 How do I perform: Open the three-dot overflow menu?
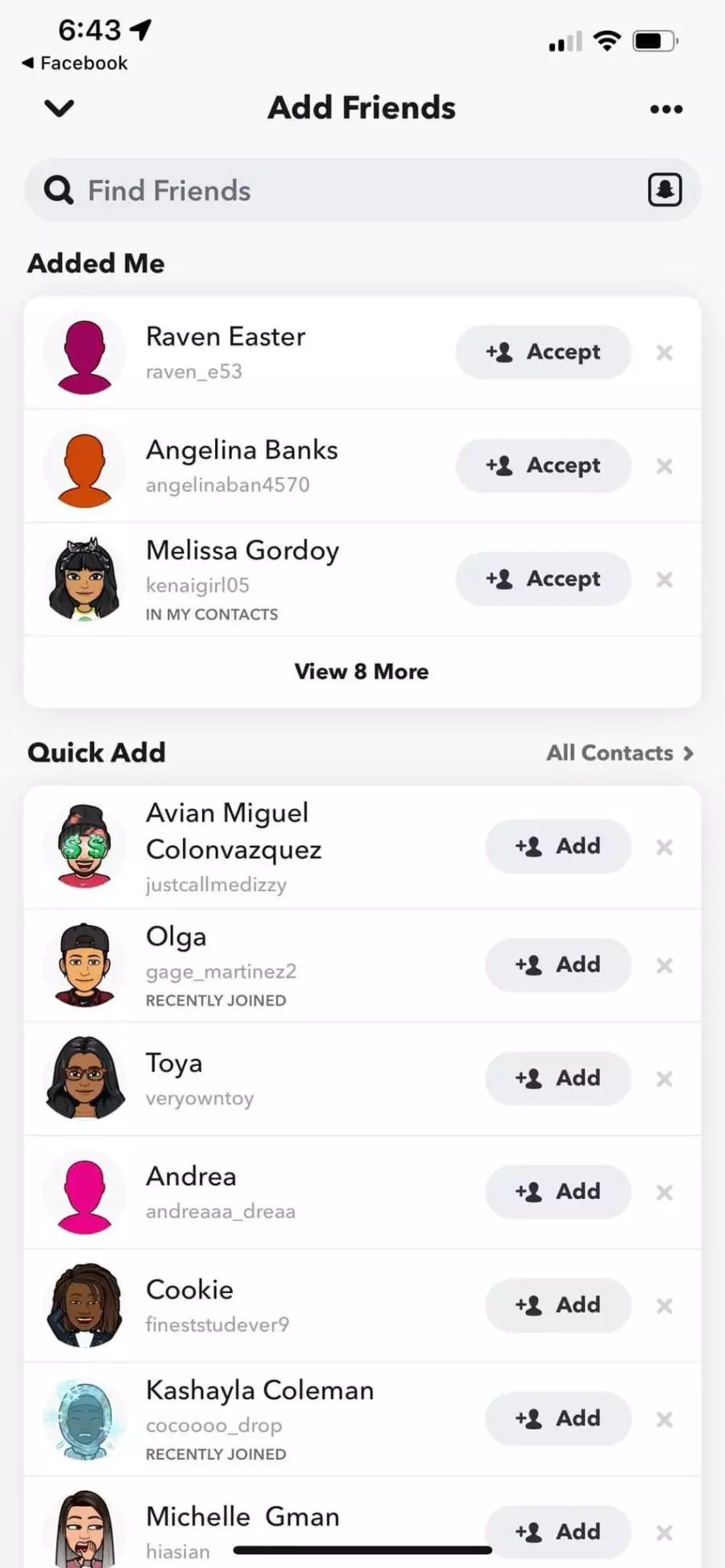(x=666, y=109)
